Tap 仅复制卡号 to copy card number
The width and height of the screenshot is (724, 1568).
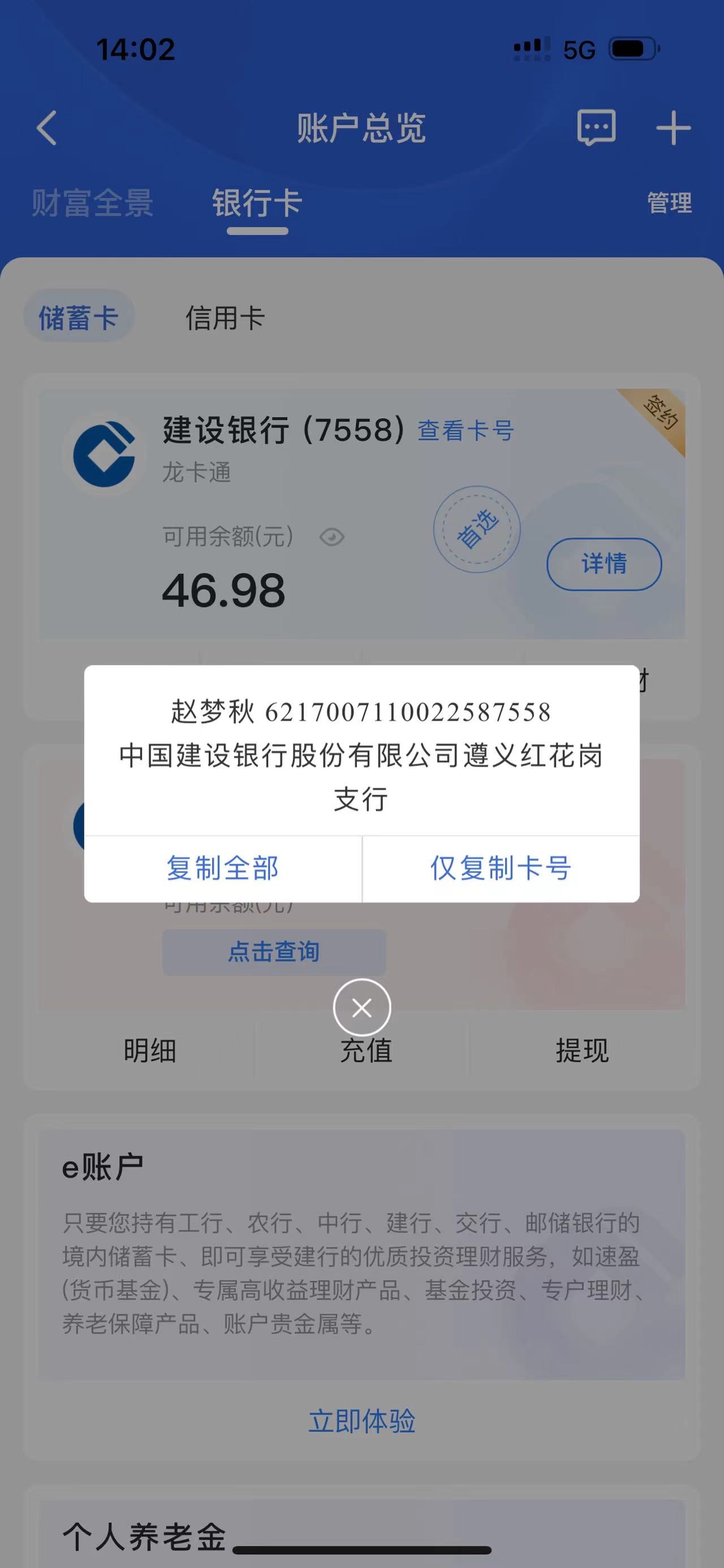coord(501,868)
